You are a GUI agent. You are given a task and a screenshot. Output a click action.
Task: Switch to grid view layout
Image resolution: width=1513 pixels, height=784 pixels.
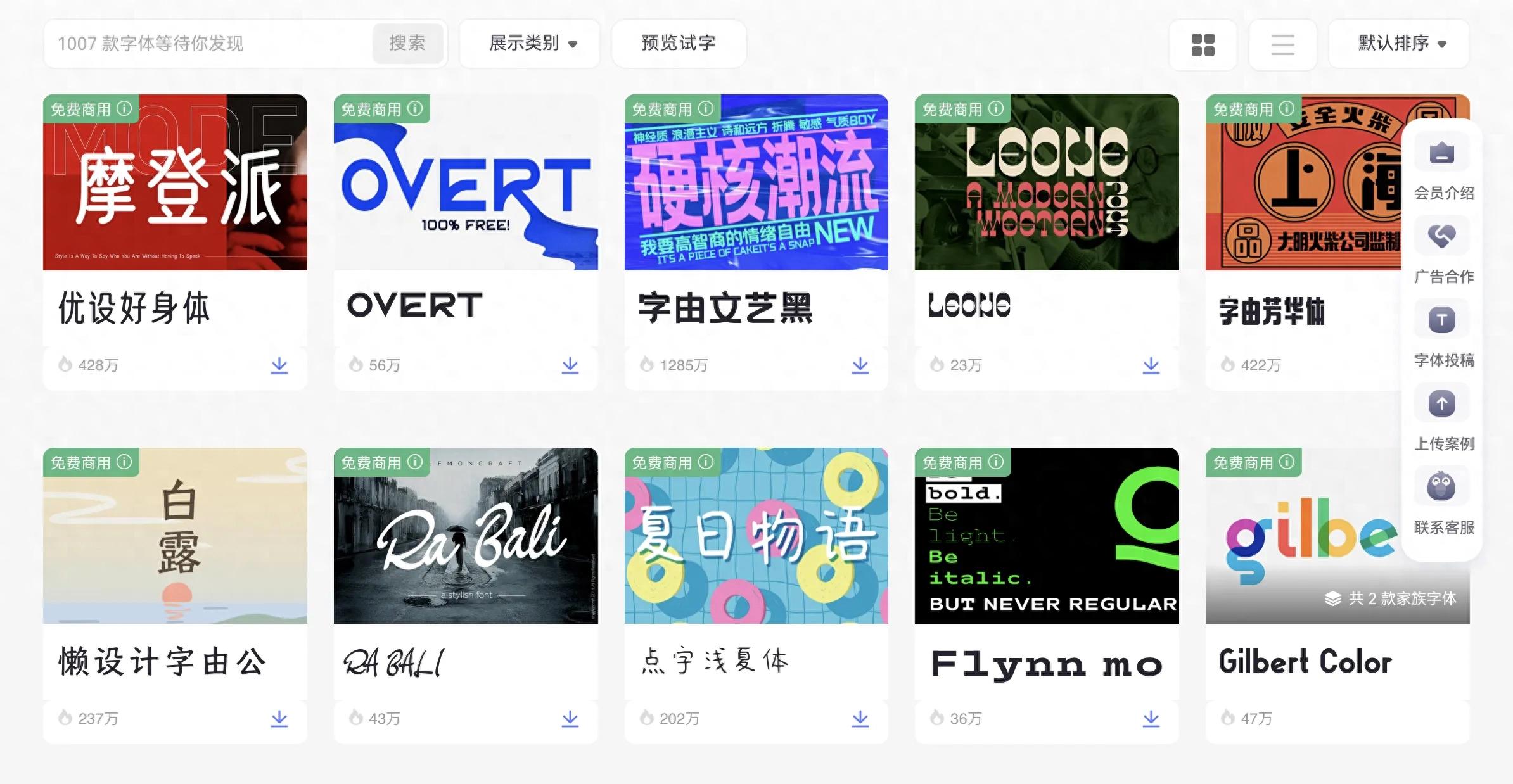(1203, 44)
